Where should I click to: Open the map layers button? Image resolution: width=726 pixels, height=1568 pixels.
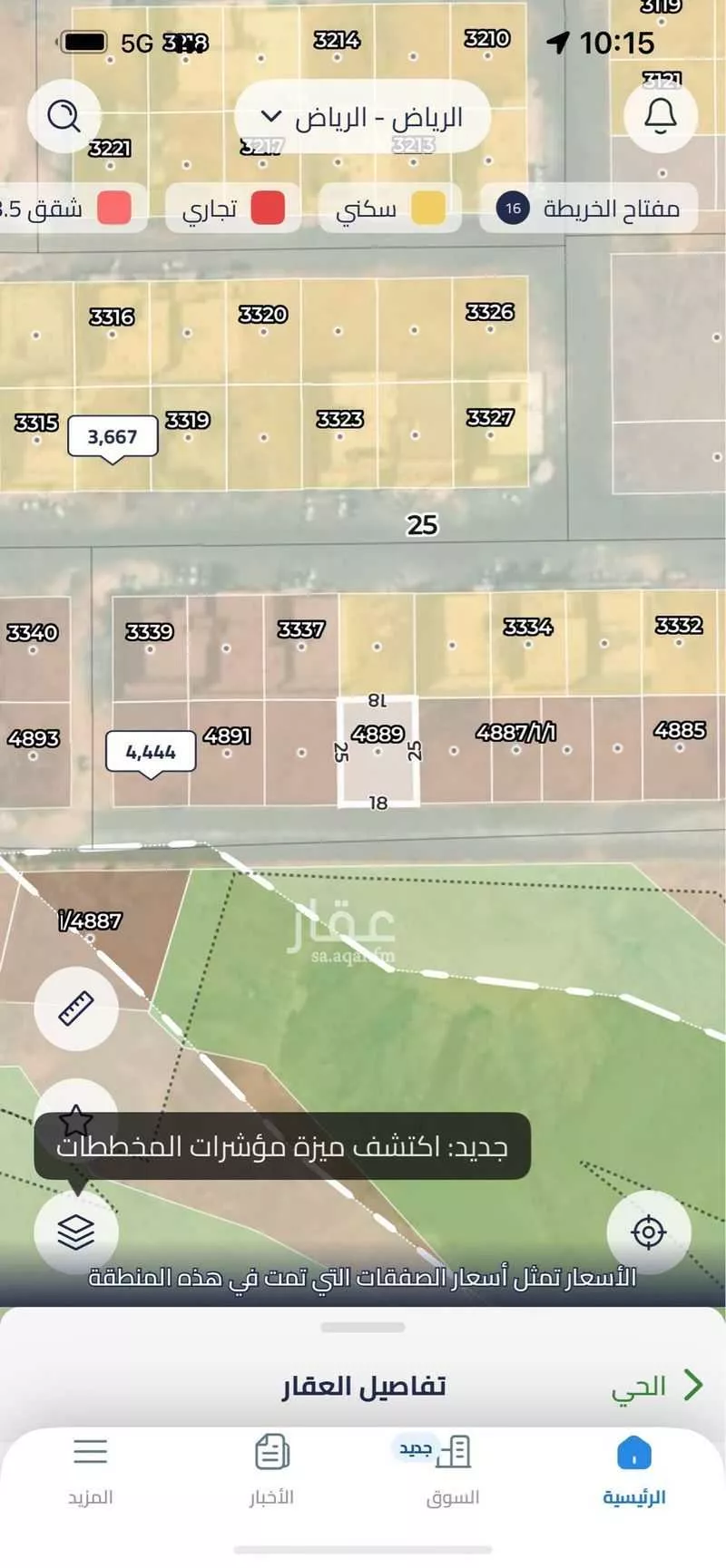click(x=76, y=1232)
